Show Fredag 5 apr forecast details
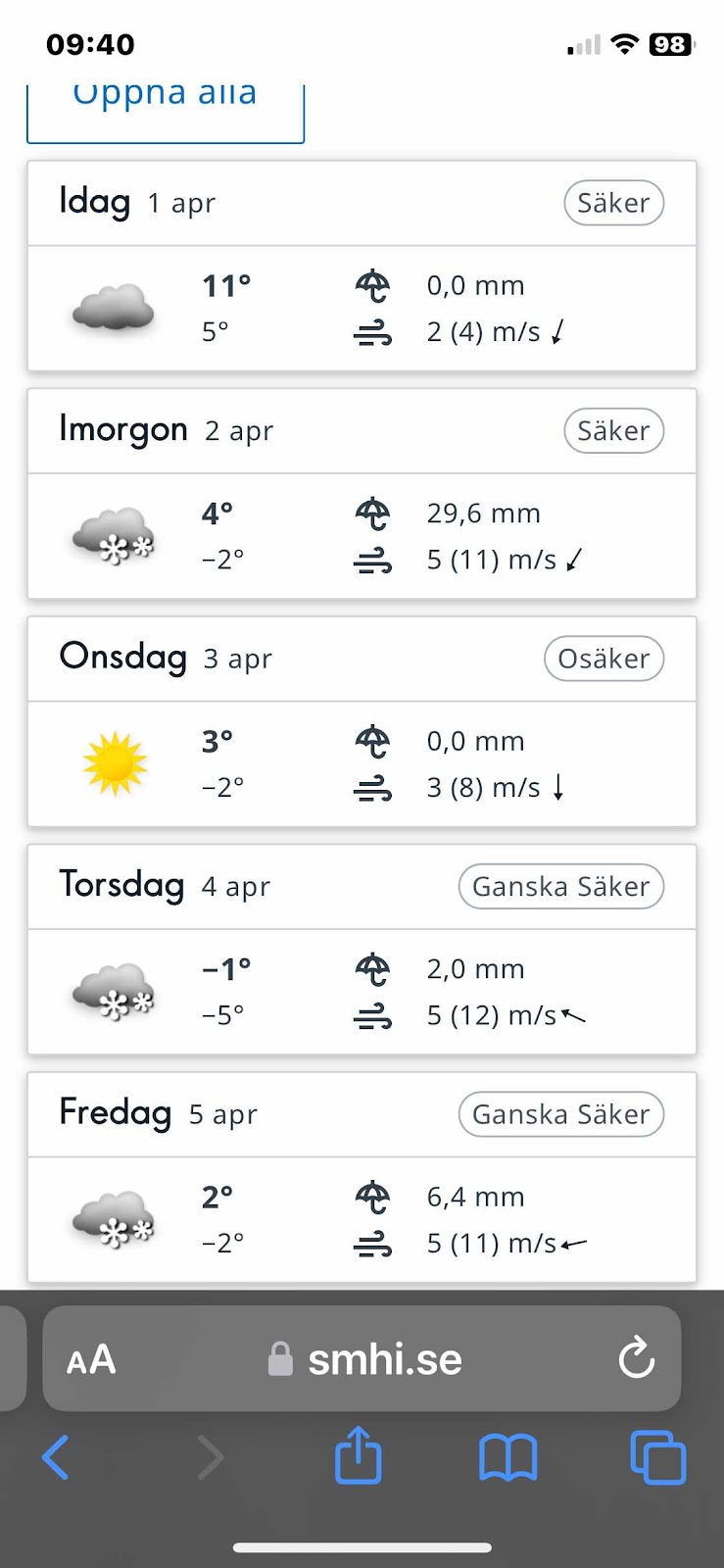The width and height of the screenshot is (724, 1568). click(x=362, y=1114)
